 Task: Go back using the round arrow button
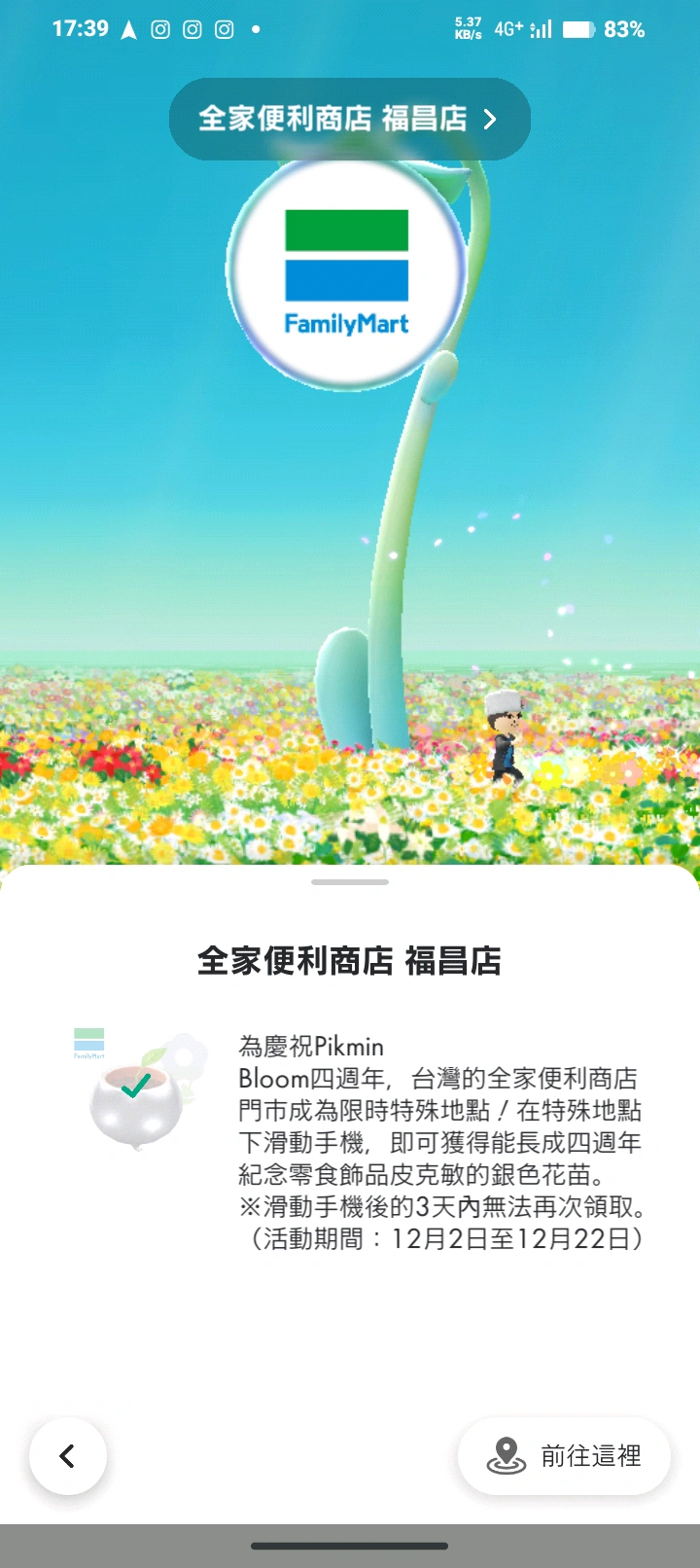pyautogui.click(x=68, y=1455)
